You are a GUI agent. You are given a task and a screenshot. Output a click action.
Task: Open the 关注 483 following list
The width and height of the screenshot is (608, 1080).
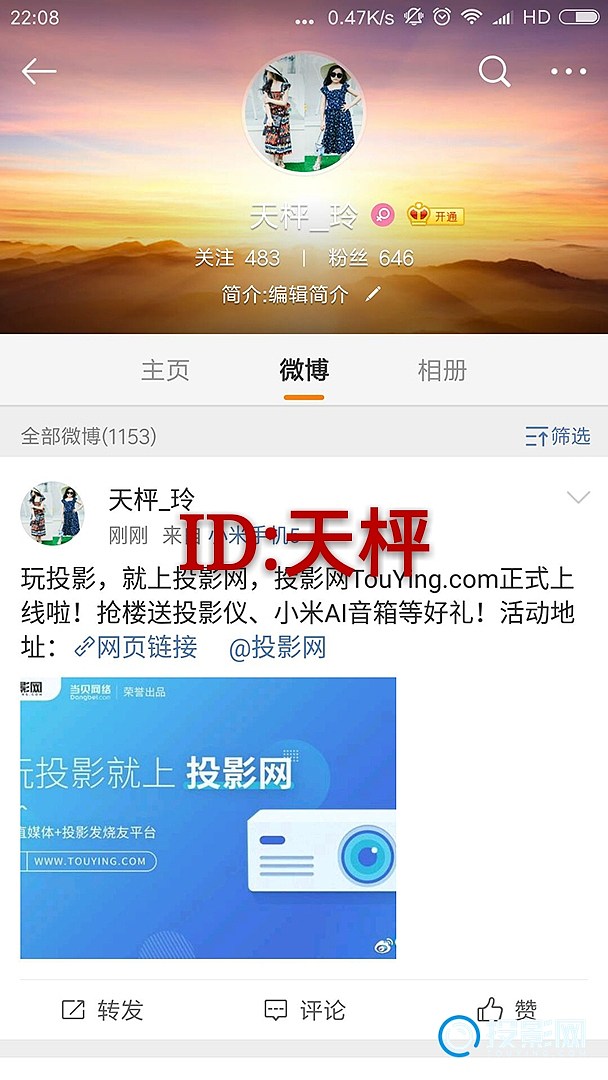point(237,258)
